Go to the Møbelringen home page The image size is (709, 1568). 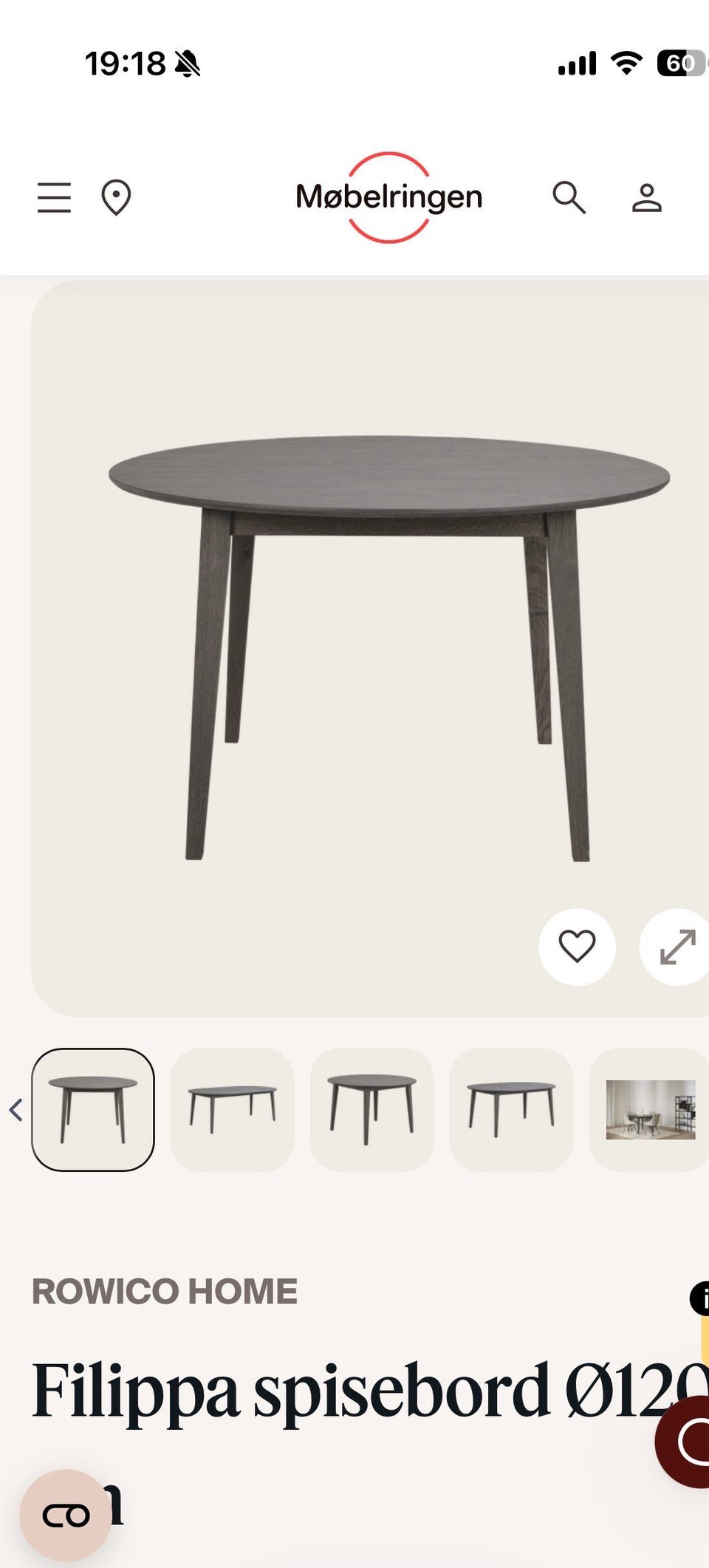(x=388, y=197)
